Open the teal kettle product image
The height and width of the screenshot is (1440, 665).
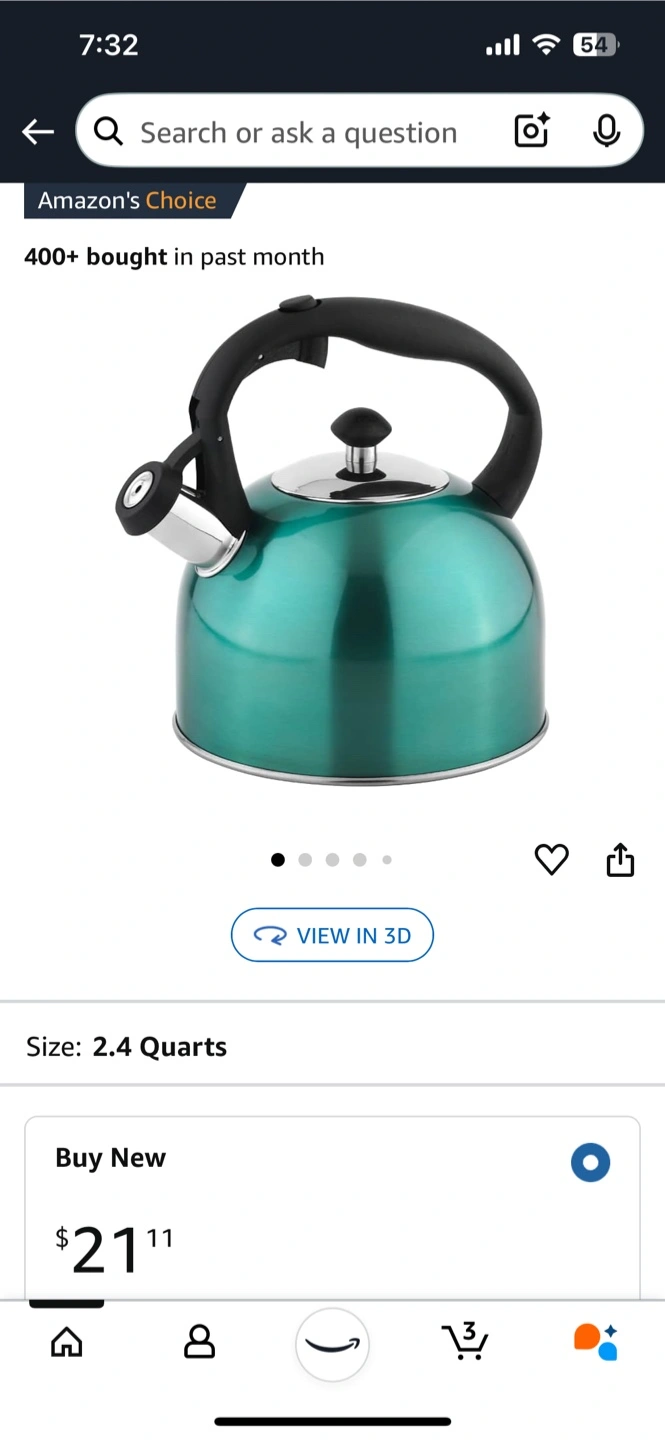click(x=332, y=540)
